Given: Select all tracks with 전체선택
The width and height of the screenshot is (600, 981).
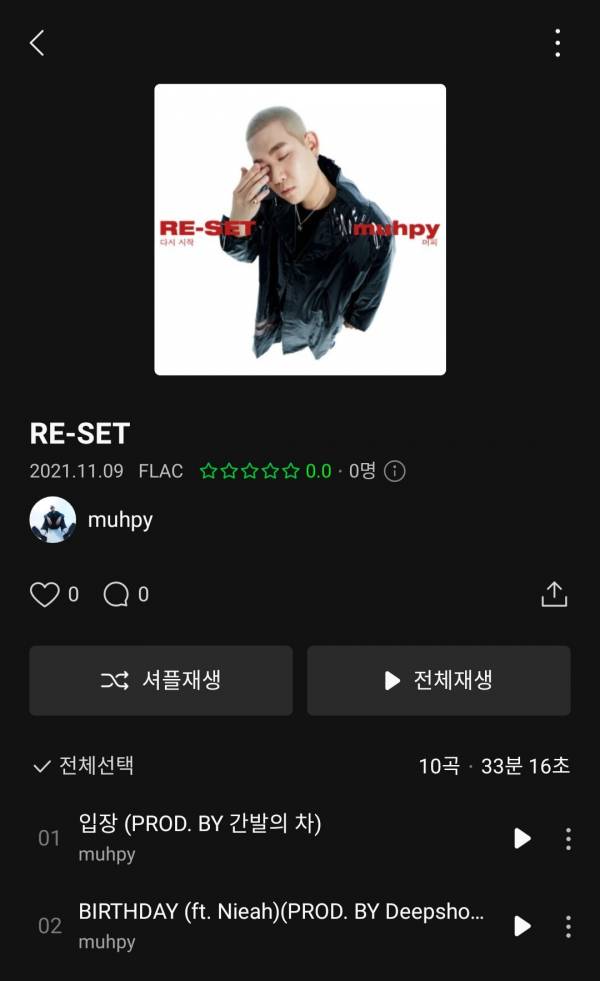Looking at the screenshot, I should [x=84, y=766].
